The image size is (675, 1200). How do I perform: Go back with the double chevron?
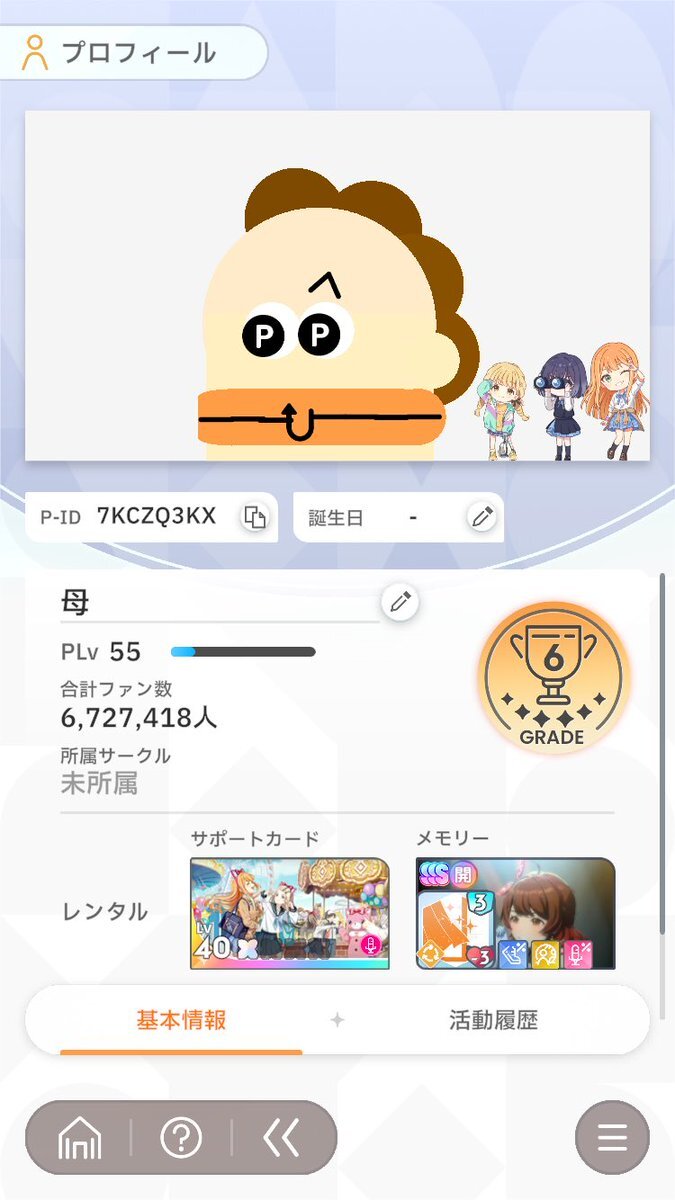(x=281, y=1138)
